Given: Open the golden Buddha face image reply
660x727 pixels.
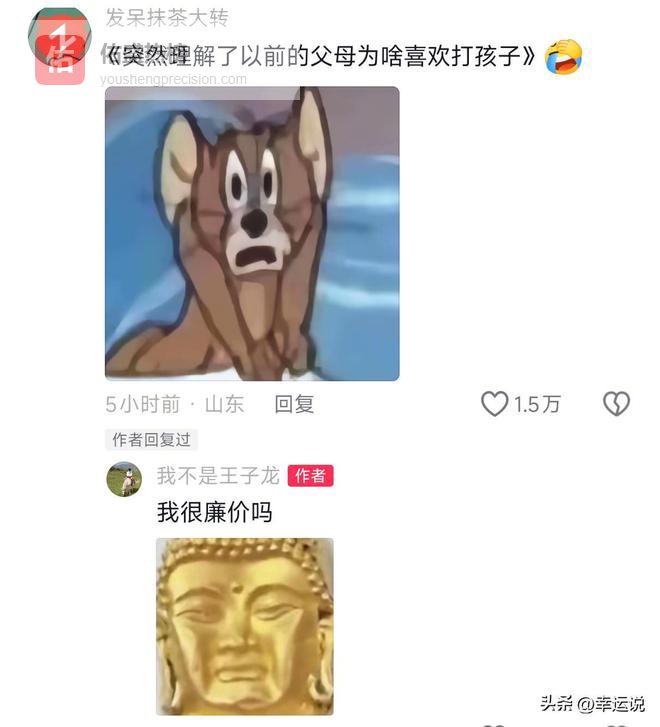Looking at the screenshot, I should pyautogui.click(x=244, y=625).
